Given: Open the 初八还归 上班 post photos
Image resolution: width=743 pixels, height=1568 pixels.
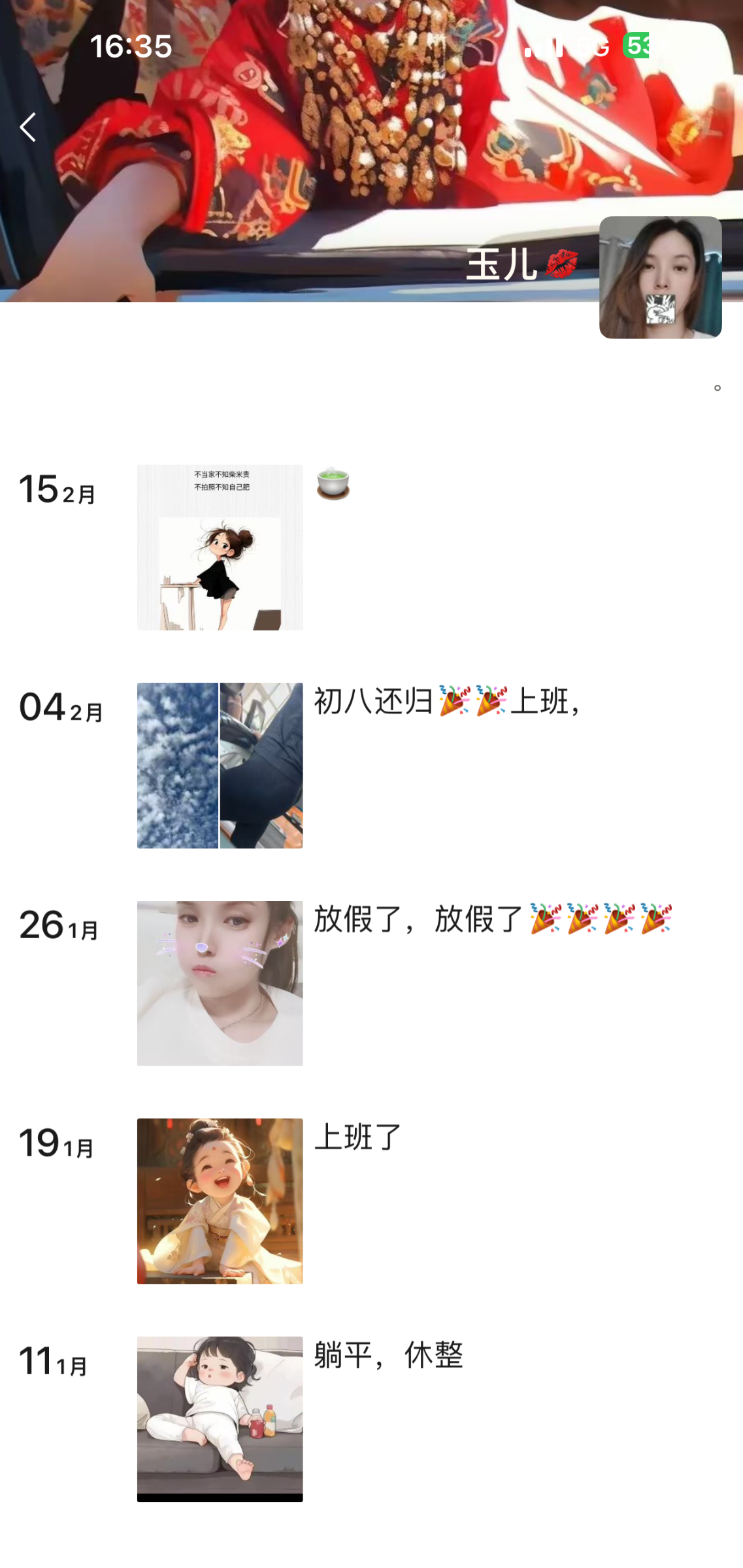Looking at the screenshot, I should tap(220, 765).
